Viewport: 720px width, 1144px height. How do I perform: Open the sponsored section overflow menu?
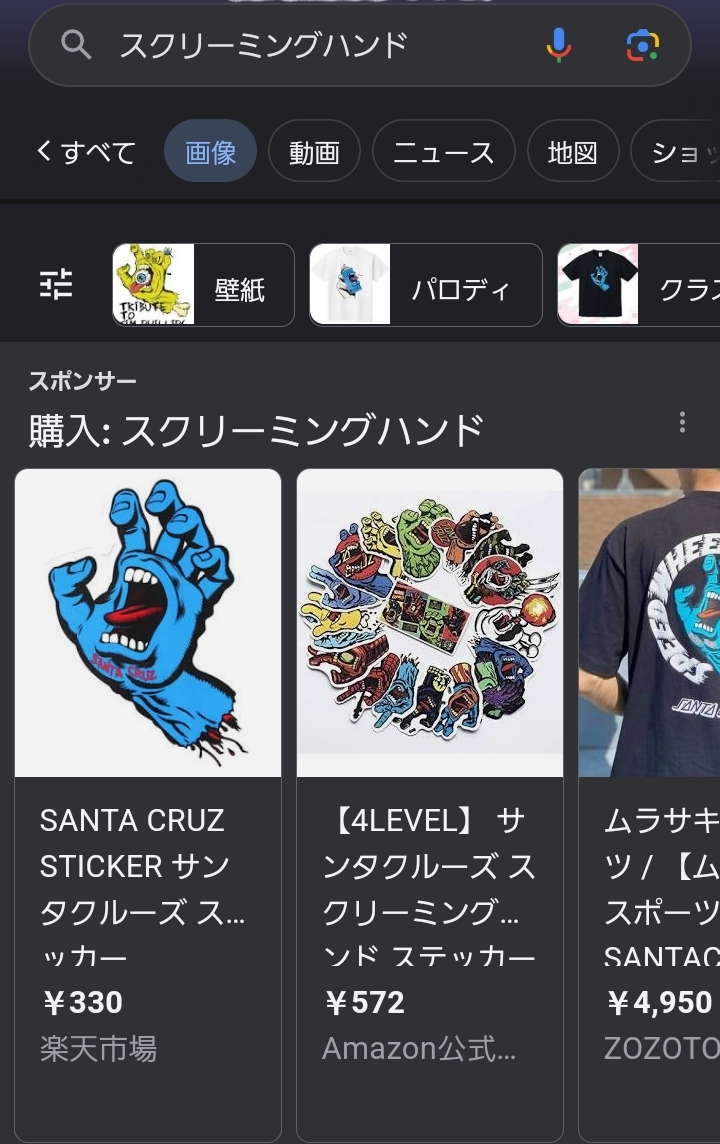click(x=682, y=422)
